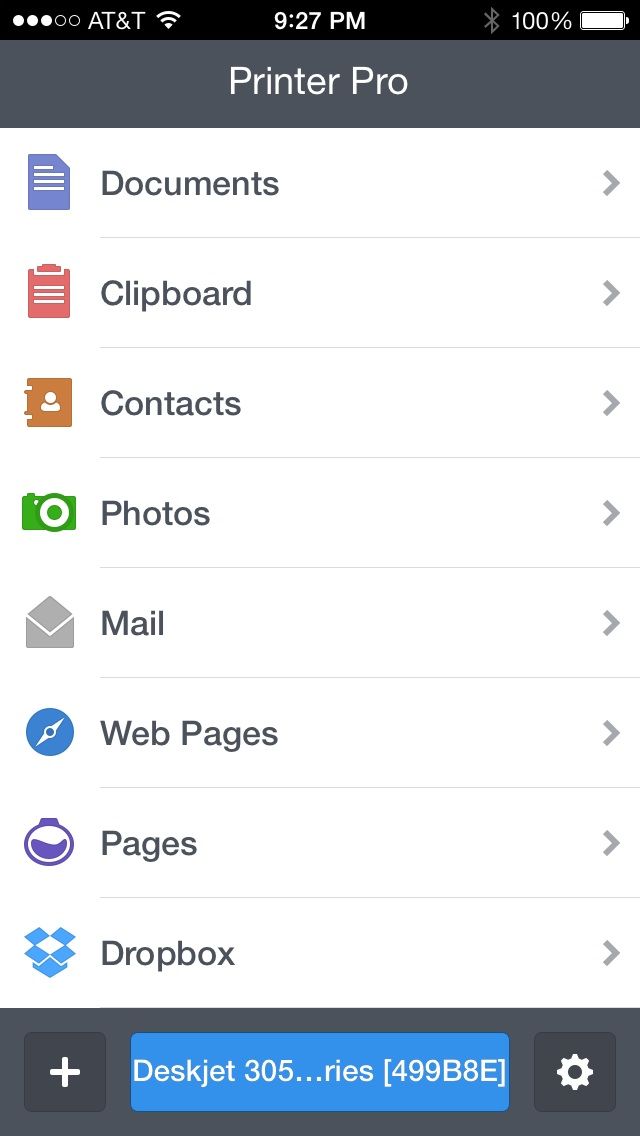Open Clipboard printing
This screenshot has width=640, height=1136.
tap(320, 293)
